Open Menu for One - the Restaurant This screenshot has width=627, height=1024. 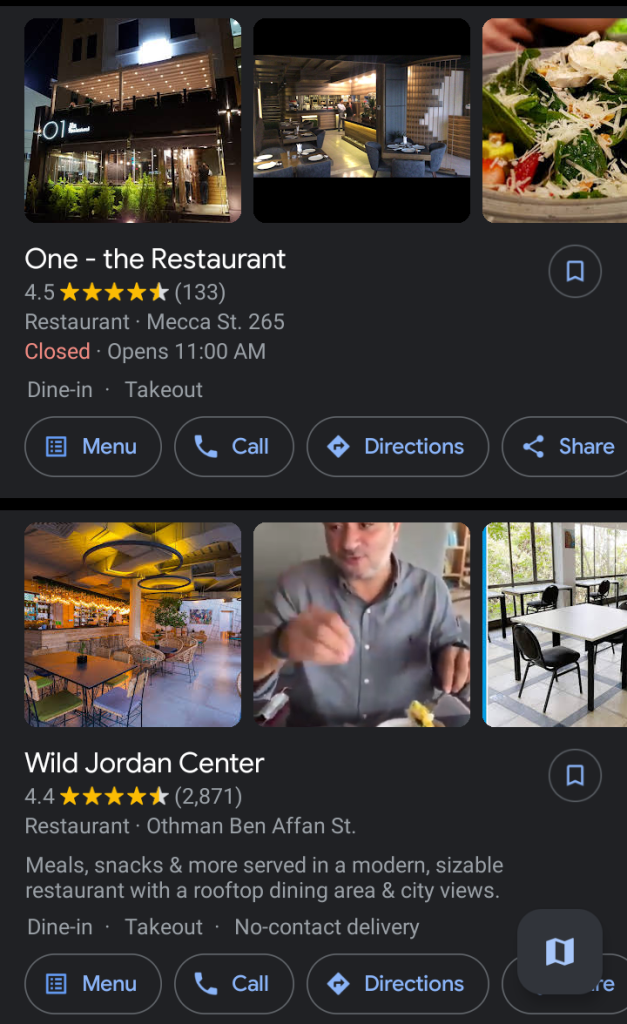point(93,447)
